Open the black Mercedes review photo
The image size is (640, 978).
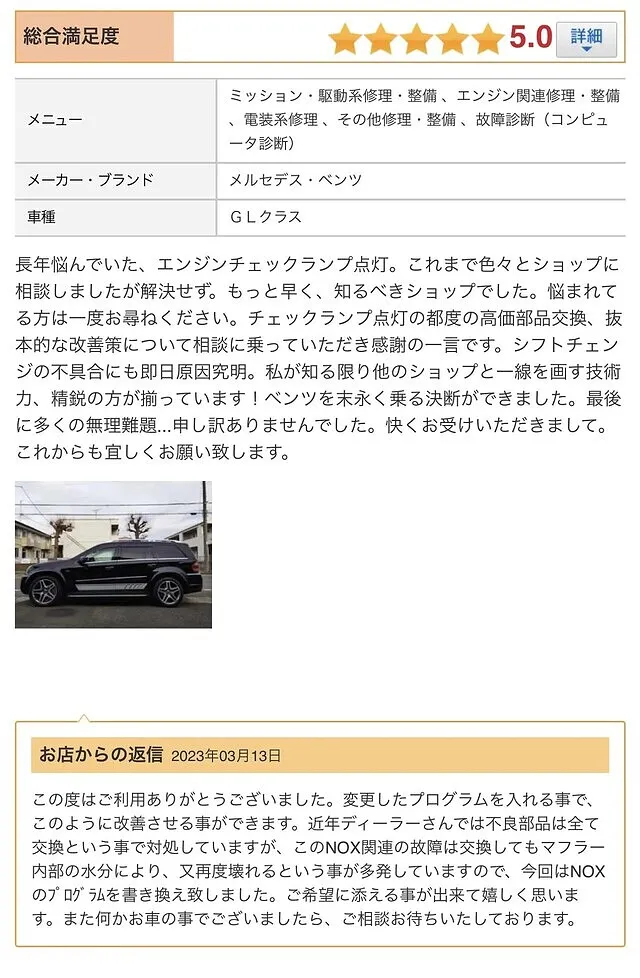[x=113, y=554]
